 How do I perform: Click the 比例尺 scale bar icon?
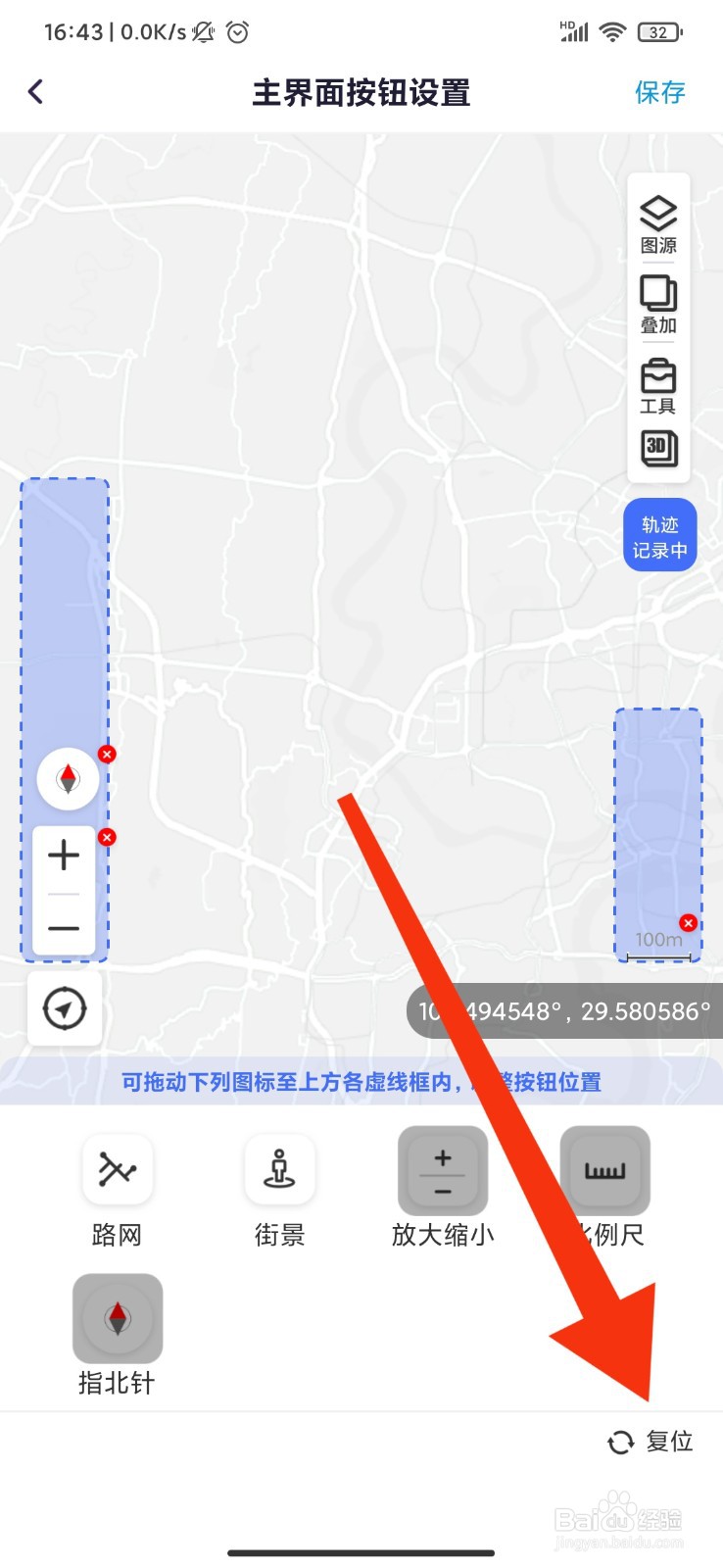pyautogui.click(x=604, y=1170)
